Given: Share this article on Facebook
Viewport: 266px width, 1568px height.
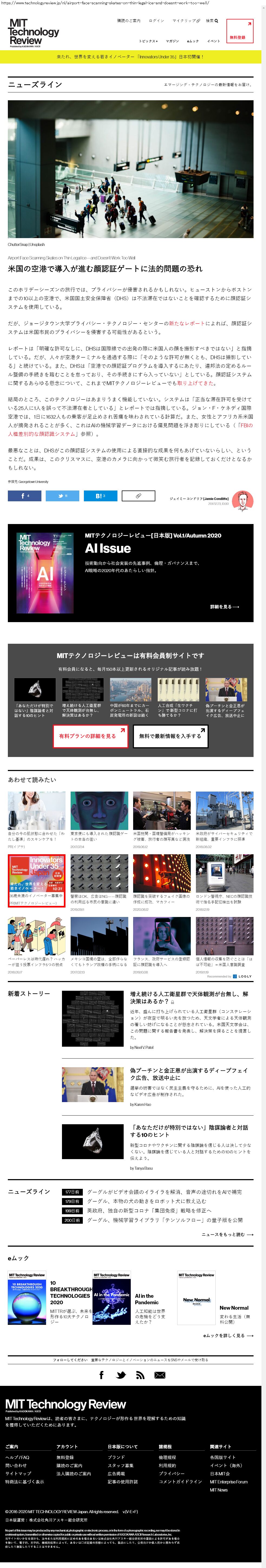Looking at the screenshot, I should (24, 495).
